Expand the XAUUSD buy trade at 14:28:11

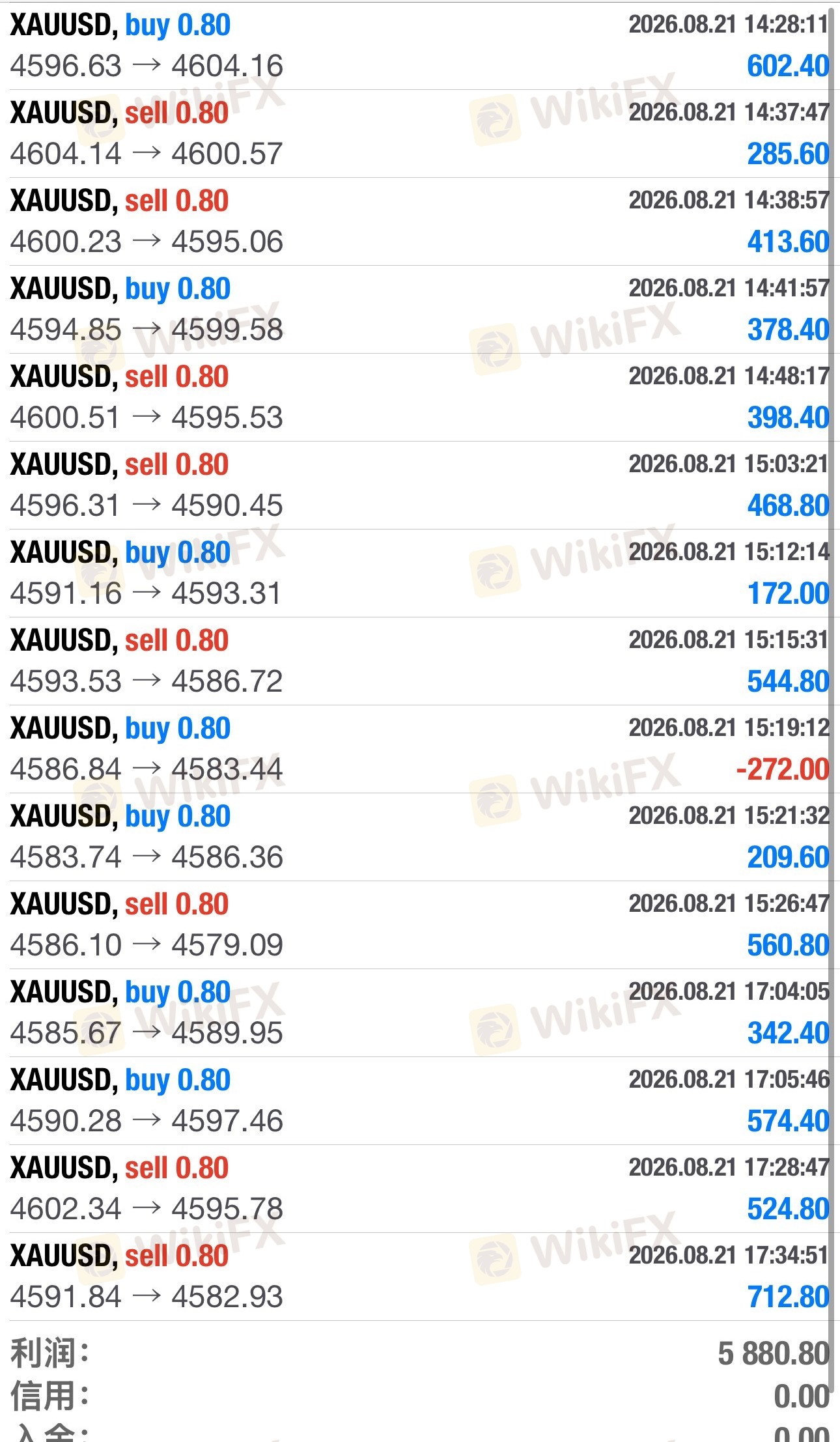(420, 46)
